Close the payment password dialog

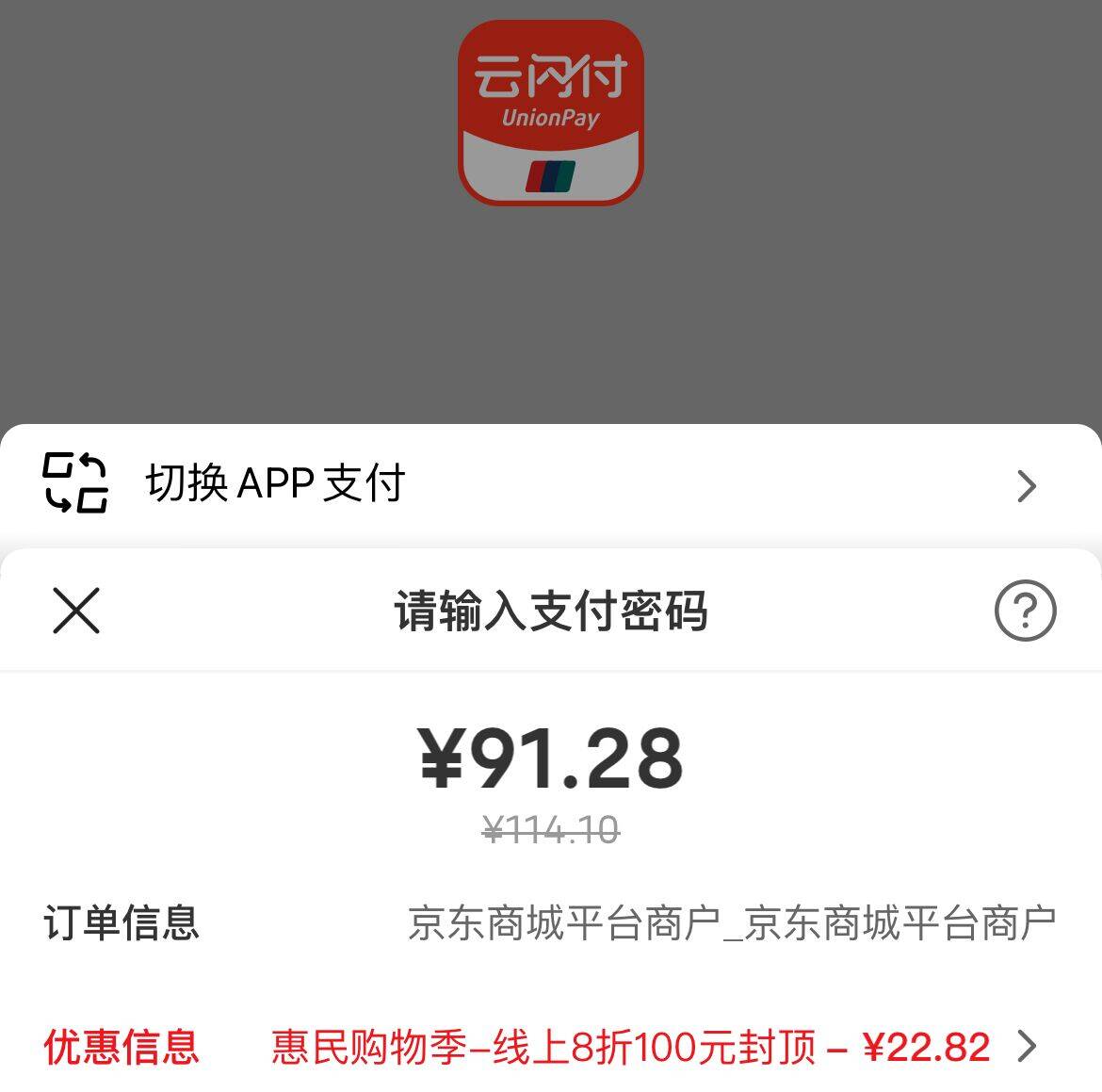(76, 611)
